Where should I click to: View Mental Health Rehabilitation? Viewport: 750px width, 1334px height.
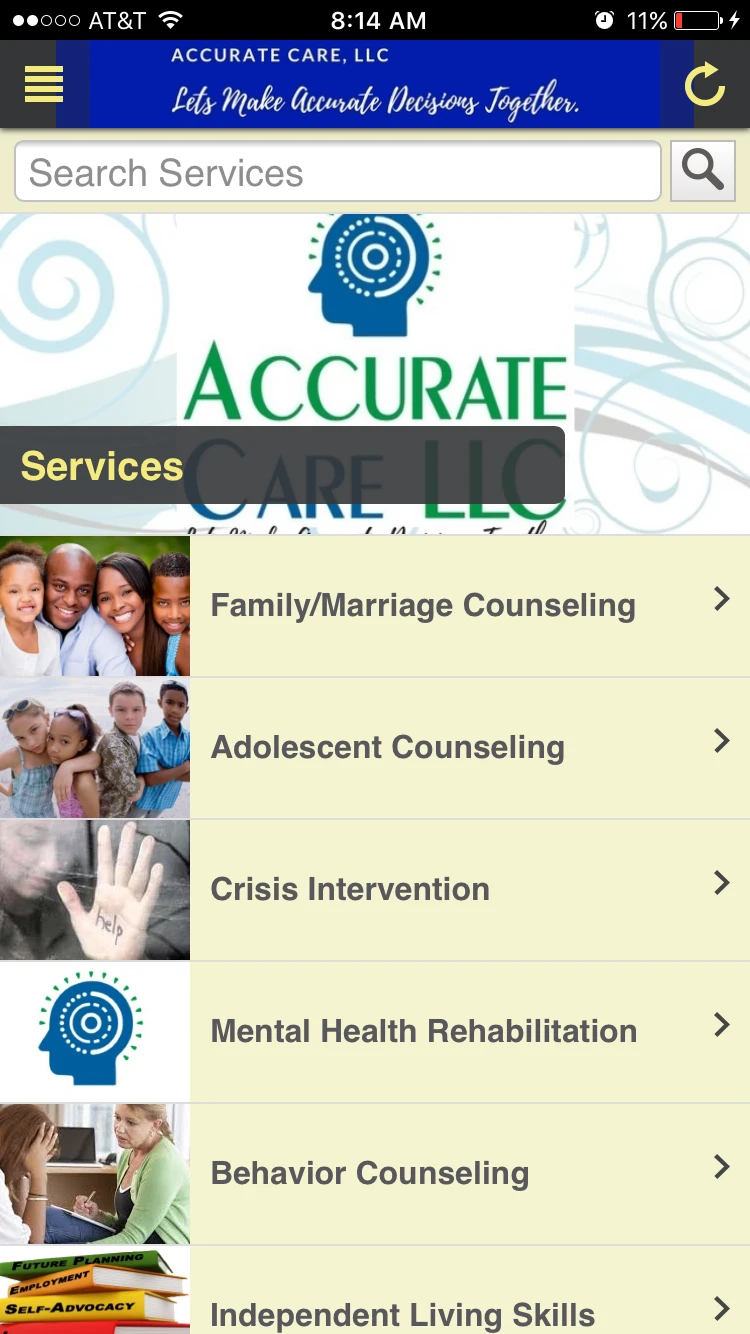424,1032
